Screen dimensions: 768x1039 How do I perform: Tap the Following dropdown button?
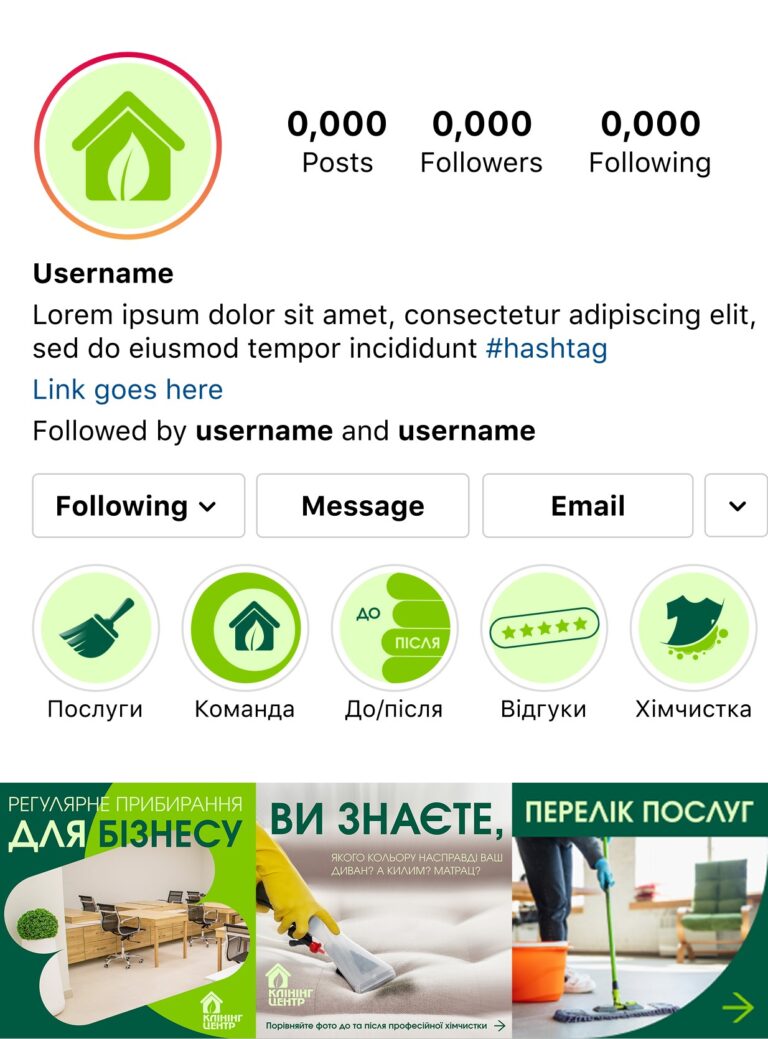(138, 506)
